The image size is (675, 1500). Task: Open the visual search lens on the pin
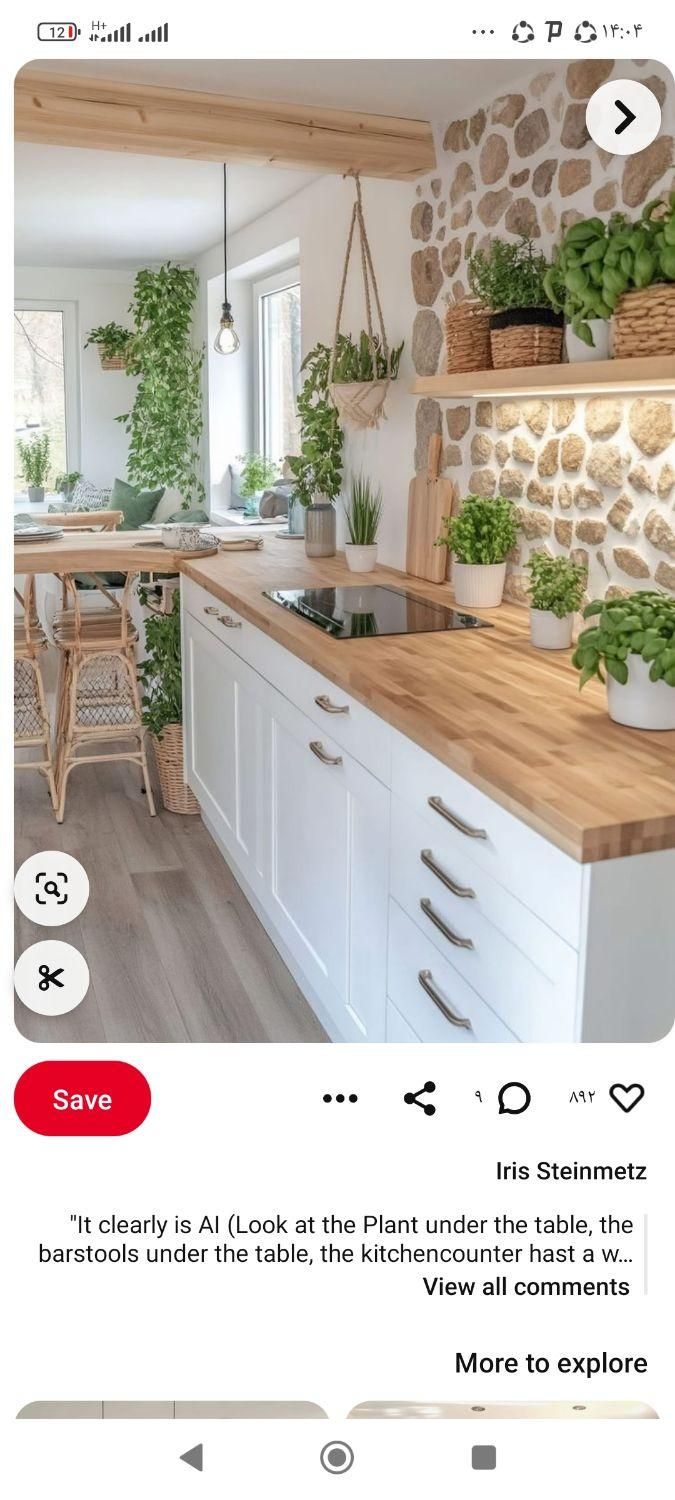pyautogui.click(x=51, y=888)
